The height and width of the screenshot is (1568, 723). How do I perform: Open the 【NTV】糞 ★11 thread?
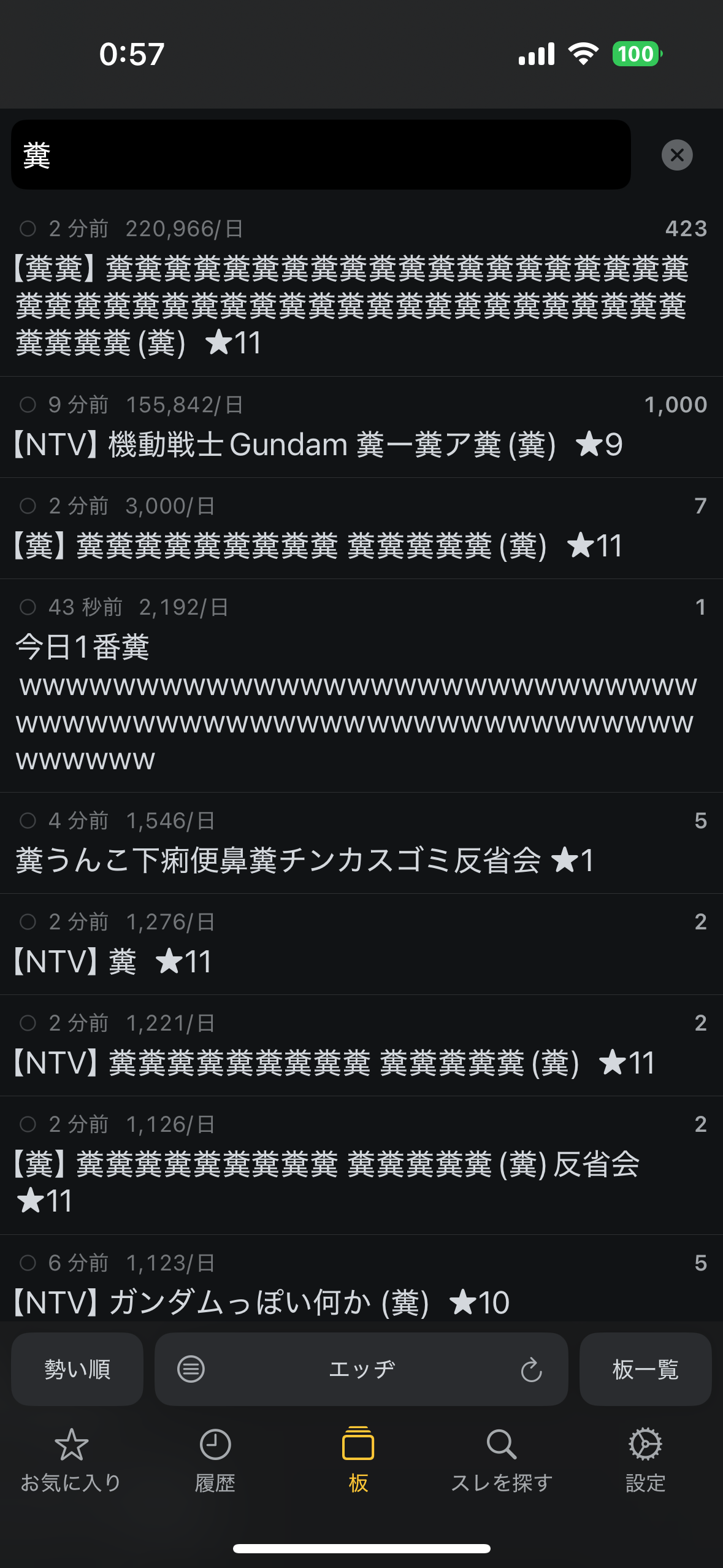click(361, 945)
